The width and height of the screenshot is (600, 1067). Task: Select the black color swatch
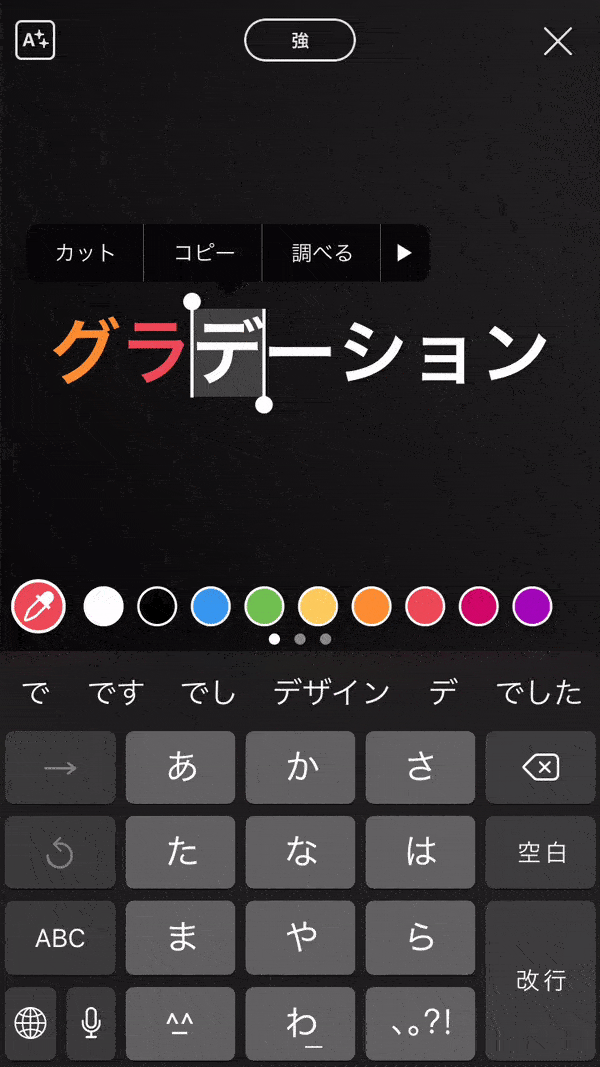coord(157,606)
